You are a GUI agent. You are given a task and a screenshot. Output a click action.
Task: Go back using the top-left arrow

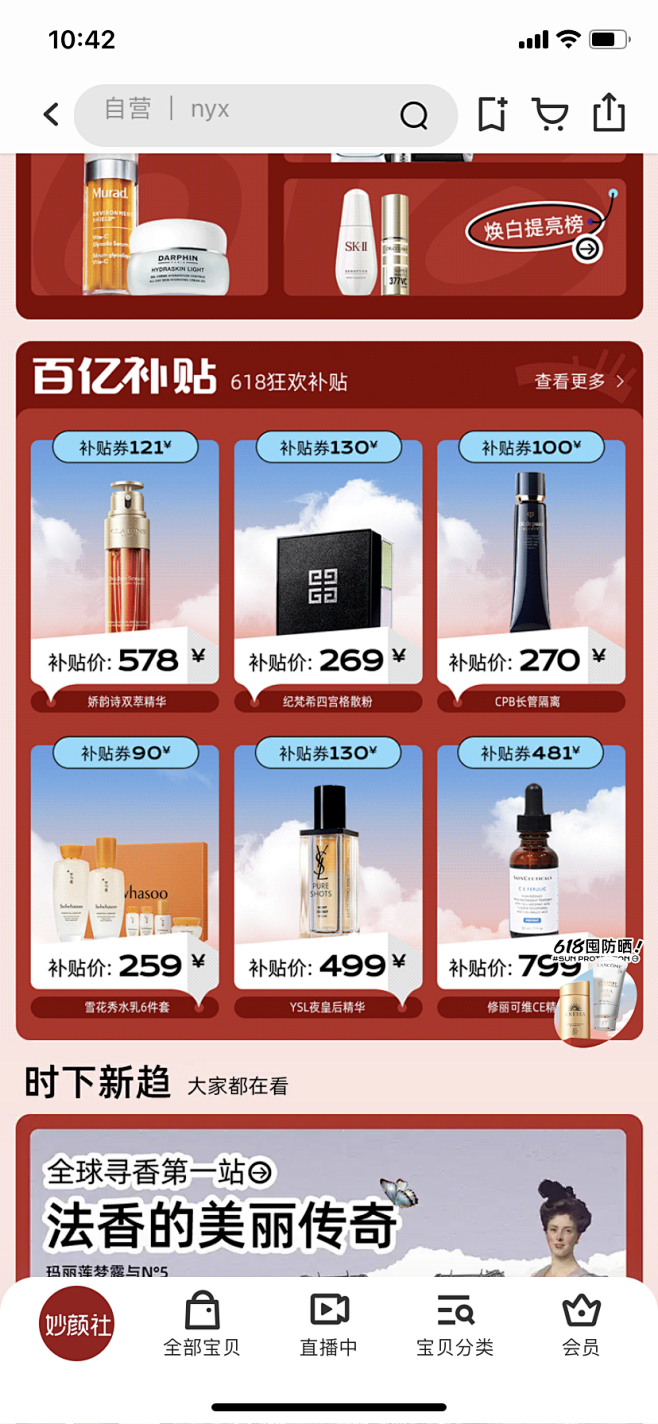52,114
